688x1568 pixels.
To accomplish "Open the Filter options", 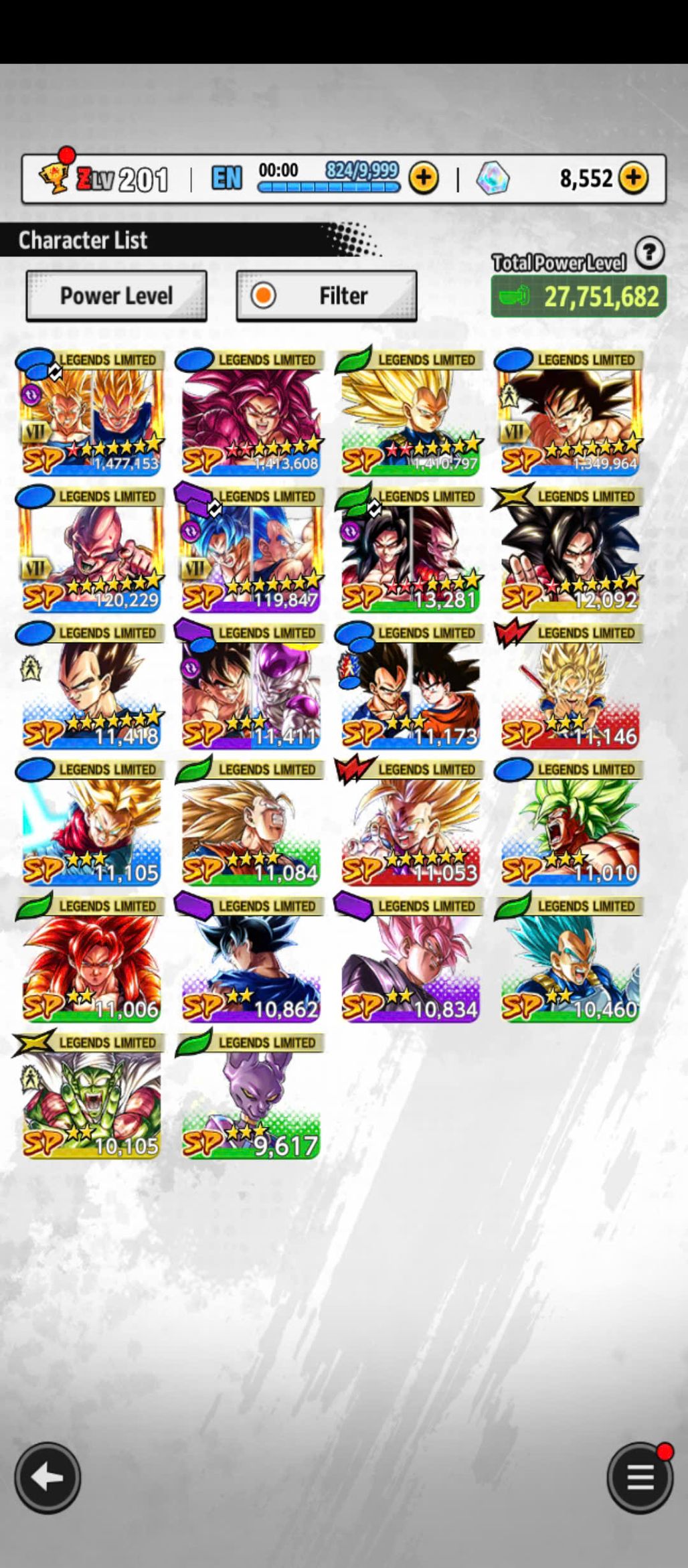I will (327, 296).
